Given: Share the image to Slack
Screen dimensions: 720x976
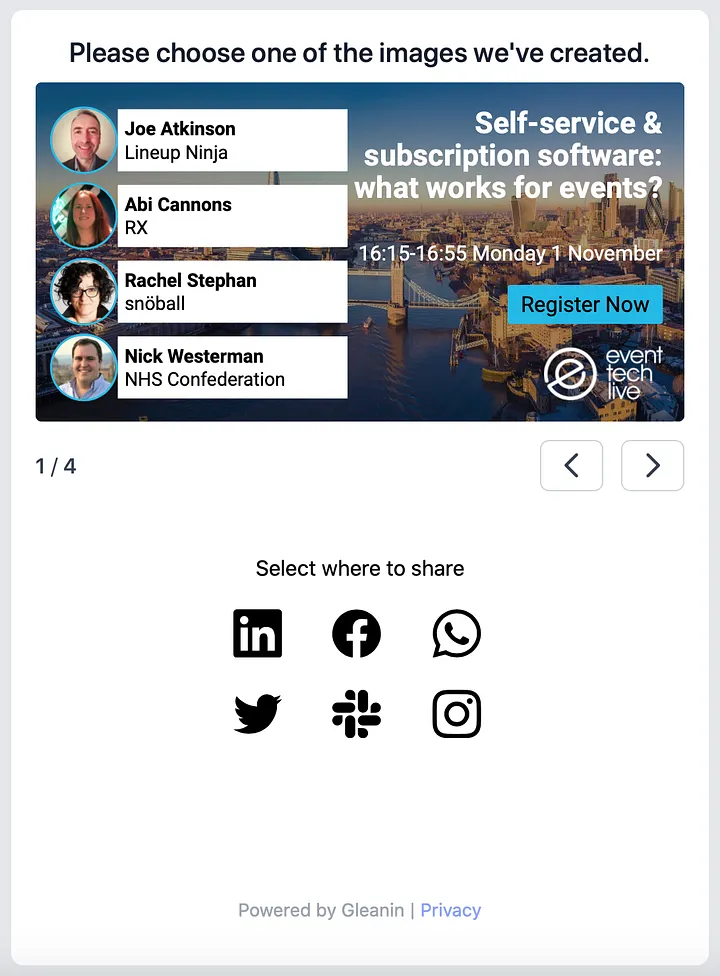Looking at the screenshot, I should point(357,712).
